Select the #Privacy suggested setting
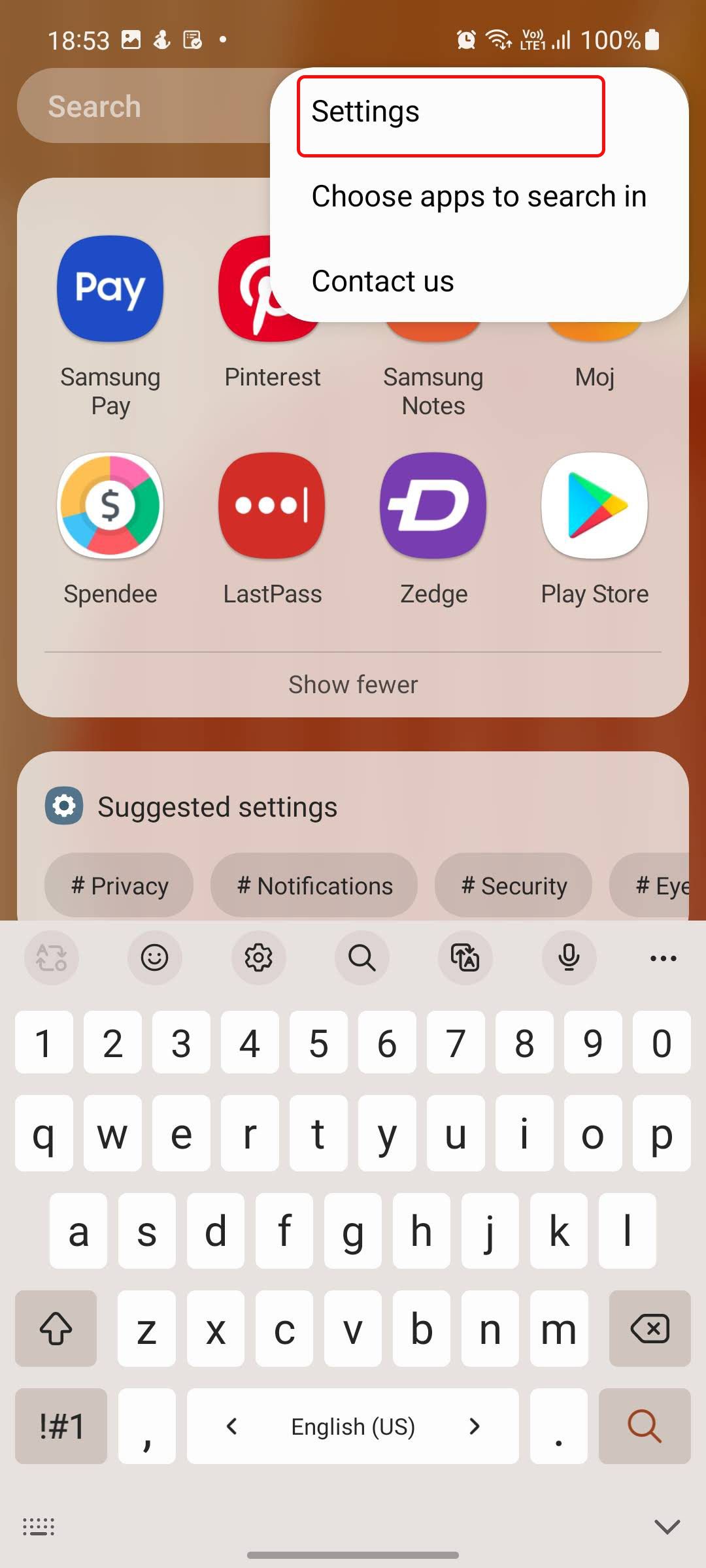706x1568 pixels. [x=118, y=885]
